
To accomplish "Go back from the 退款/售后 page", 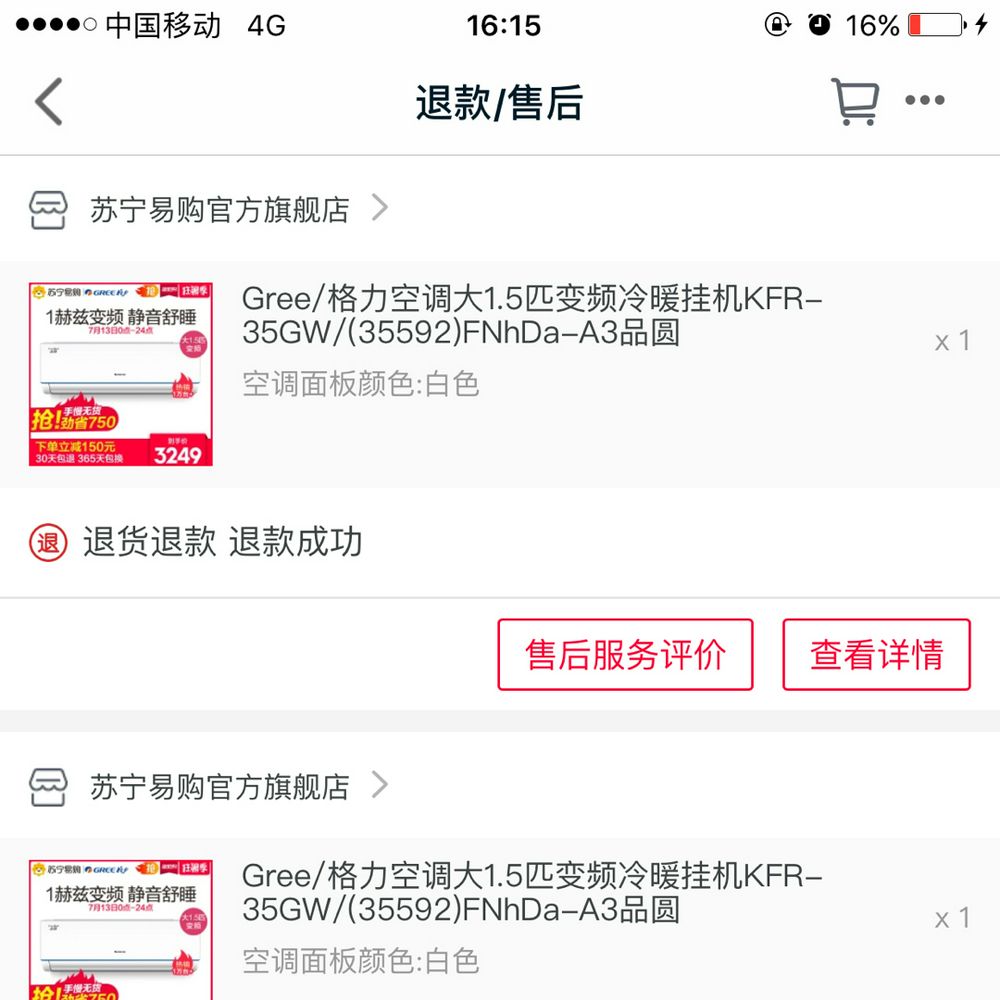I will pyautogui.click(x=48, y=102).
